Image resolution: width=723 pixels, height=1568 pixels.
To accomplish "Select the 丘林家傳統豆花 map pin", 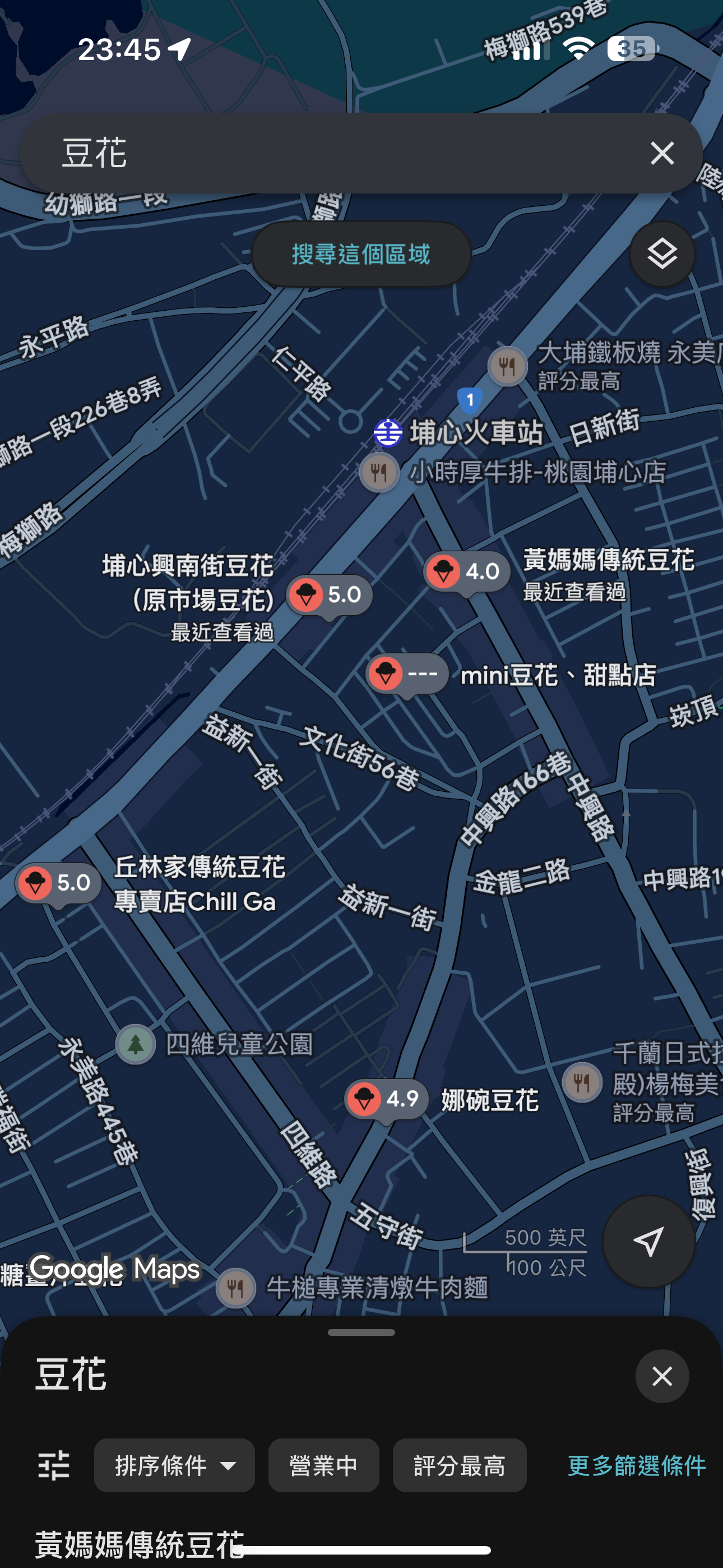I will (x=58, y=883).
